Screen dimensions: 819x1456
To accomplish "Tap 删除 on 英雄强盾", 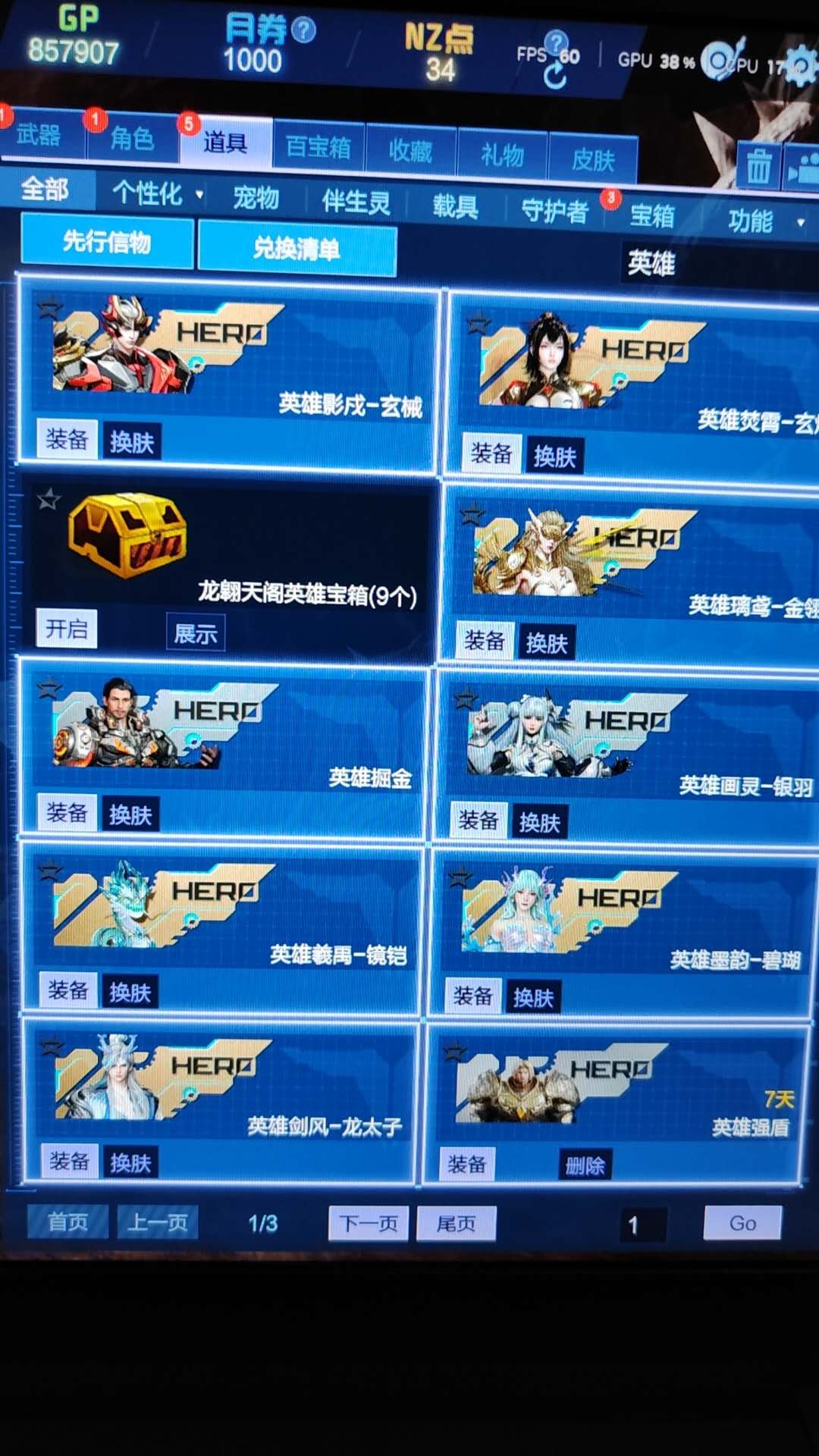I will pos(585,1166).
